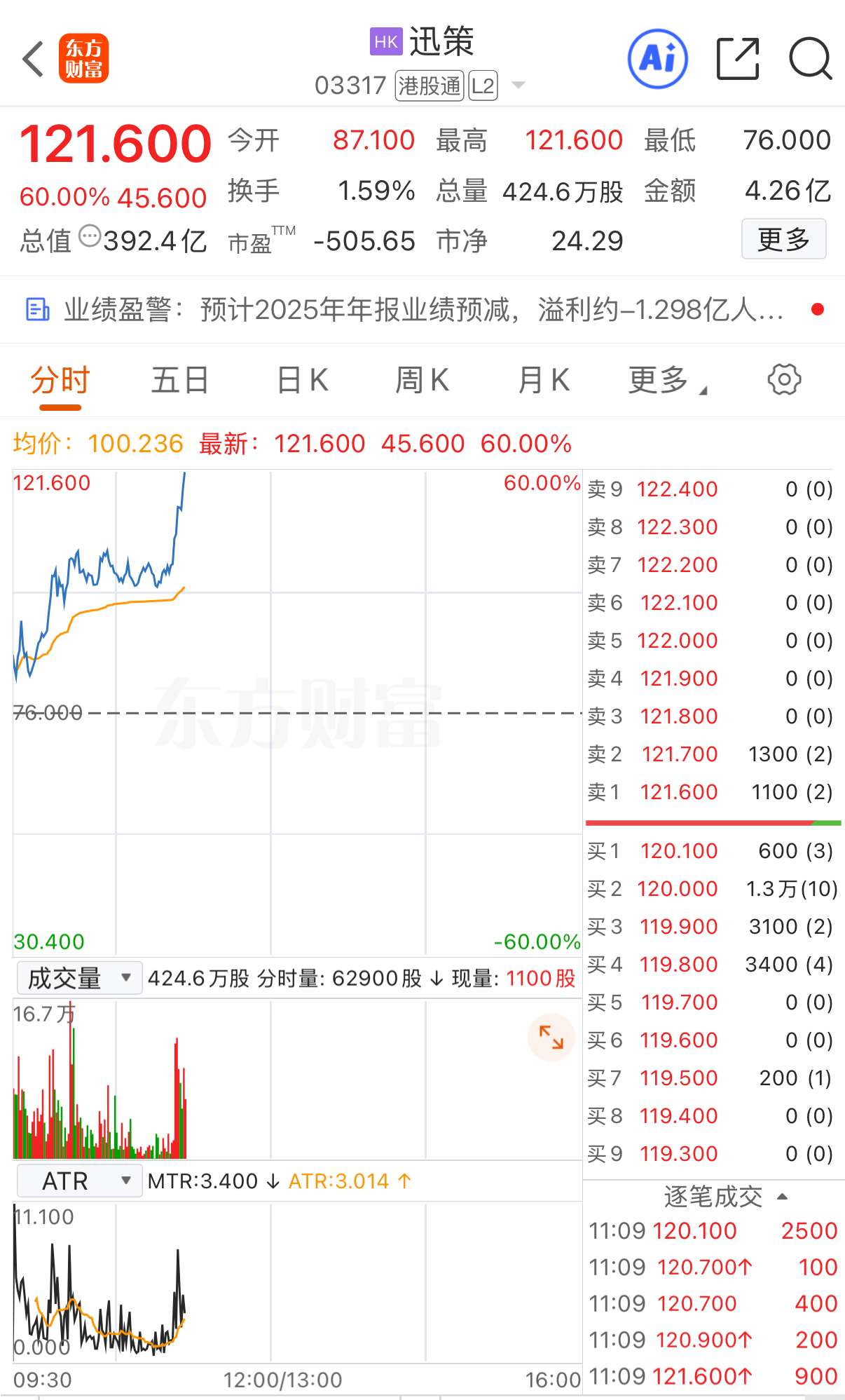Share this stock page
This screenshot has width=845, height=1400.
[738, 59]
